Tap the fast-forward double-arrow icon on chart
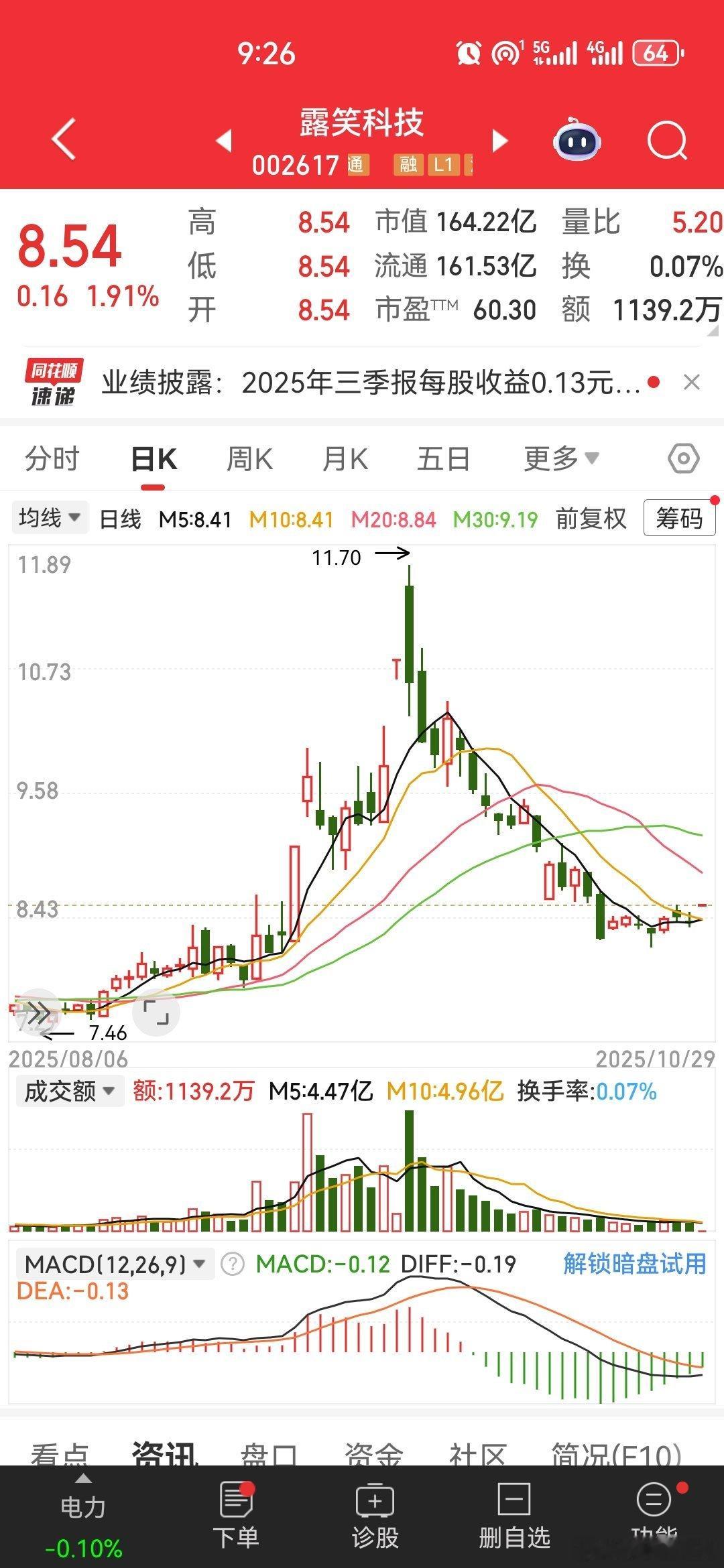 (37, 1008)
